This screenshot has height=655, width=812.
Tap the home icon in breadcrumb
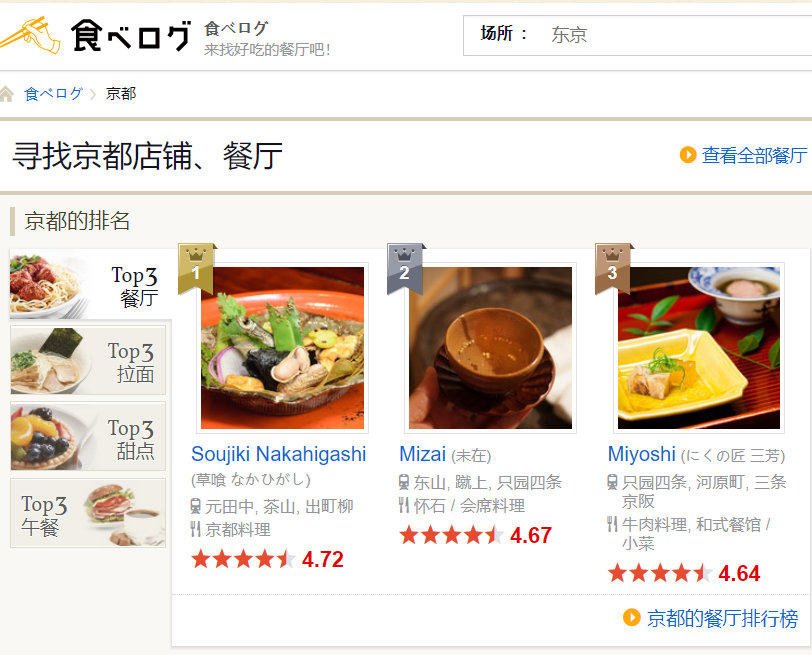click(x=8, y=94)
